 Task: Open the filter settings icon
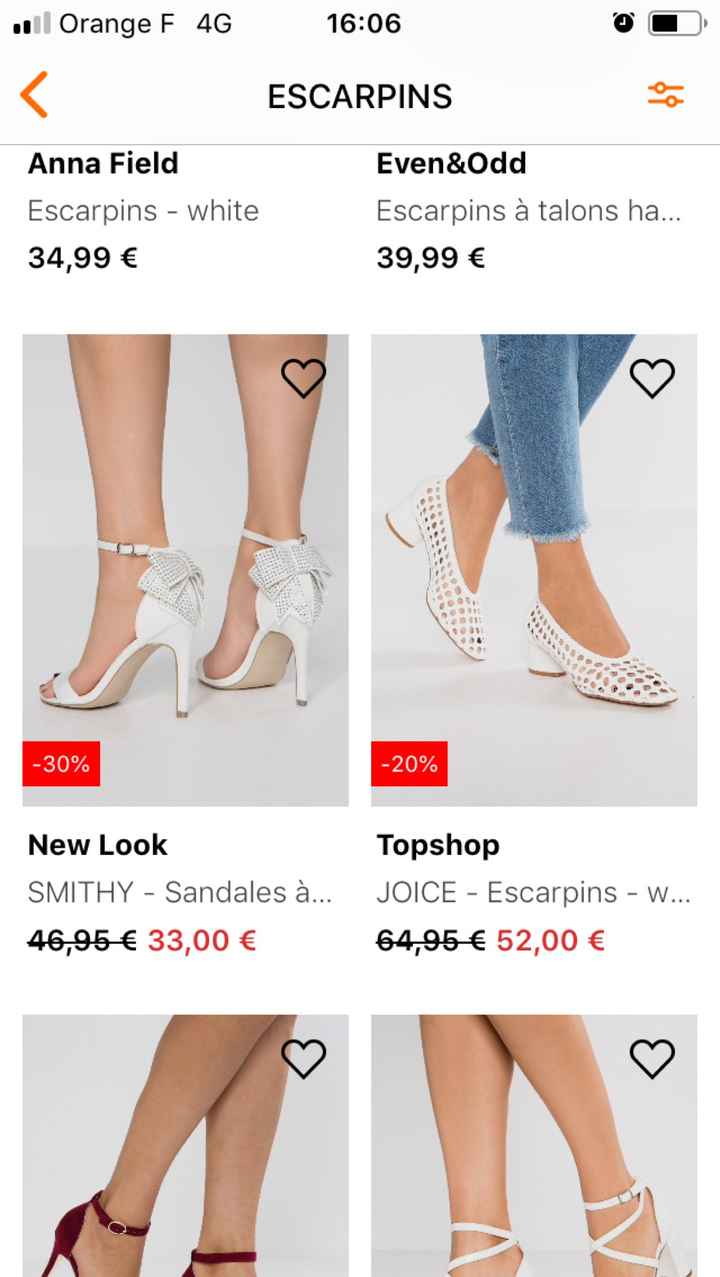click(665, 95)
